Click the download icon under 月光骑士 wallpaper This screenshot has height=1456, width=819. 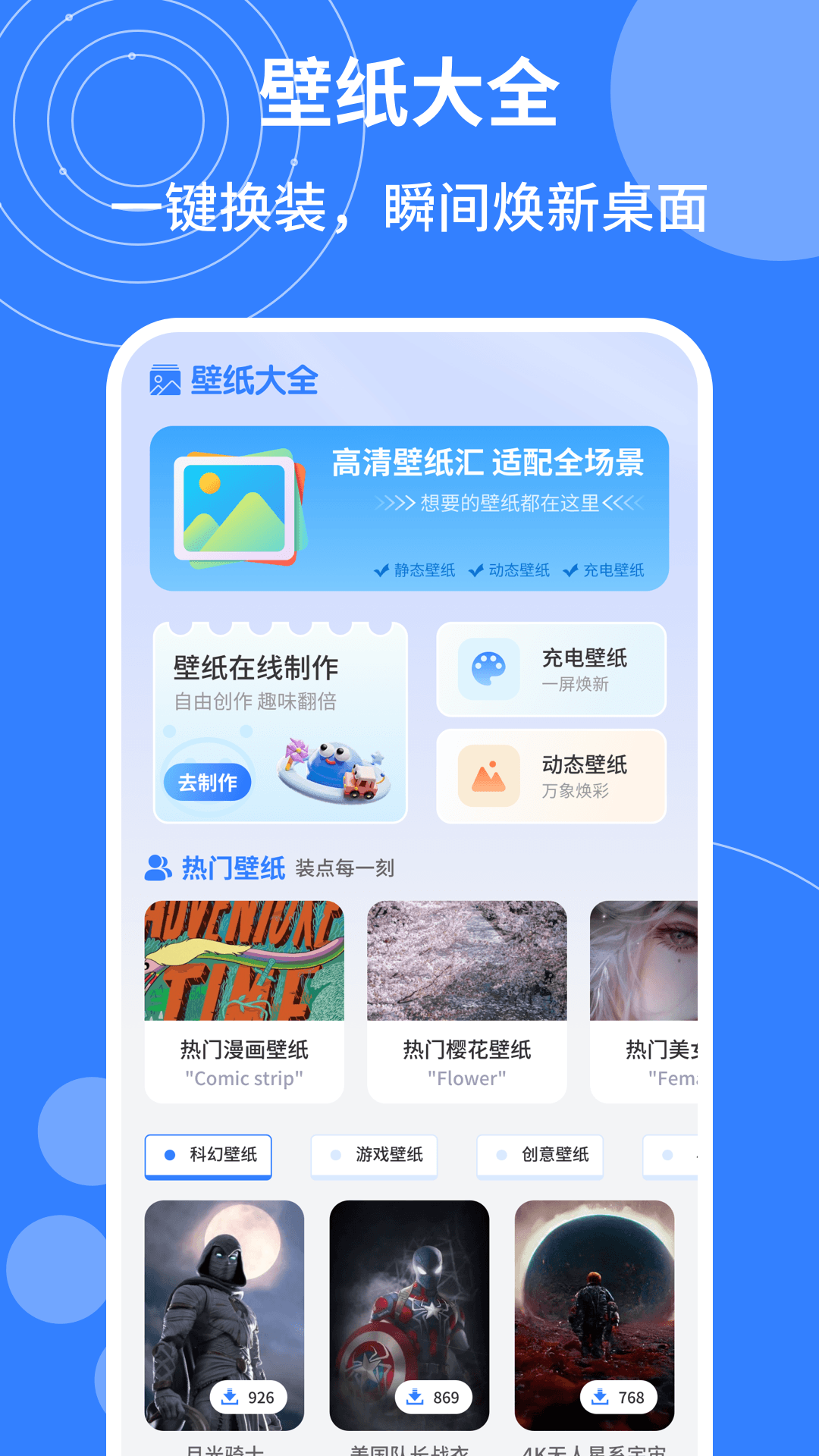click(230, 1397)
